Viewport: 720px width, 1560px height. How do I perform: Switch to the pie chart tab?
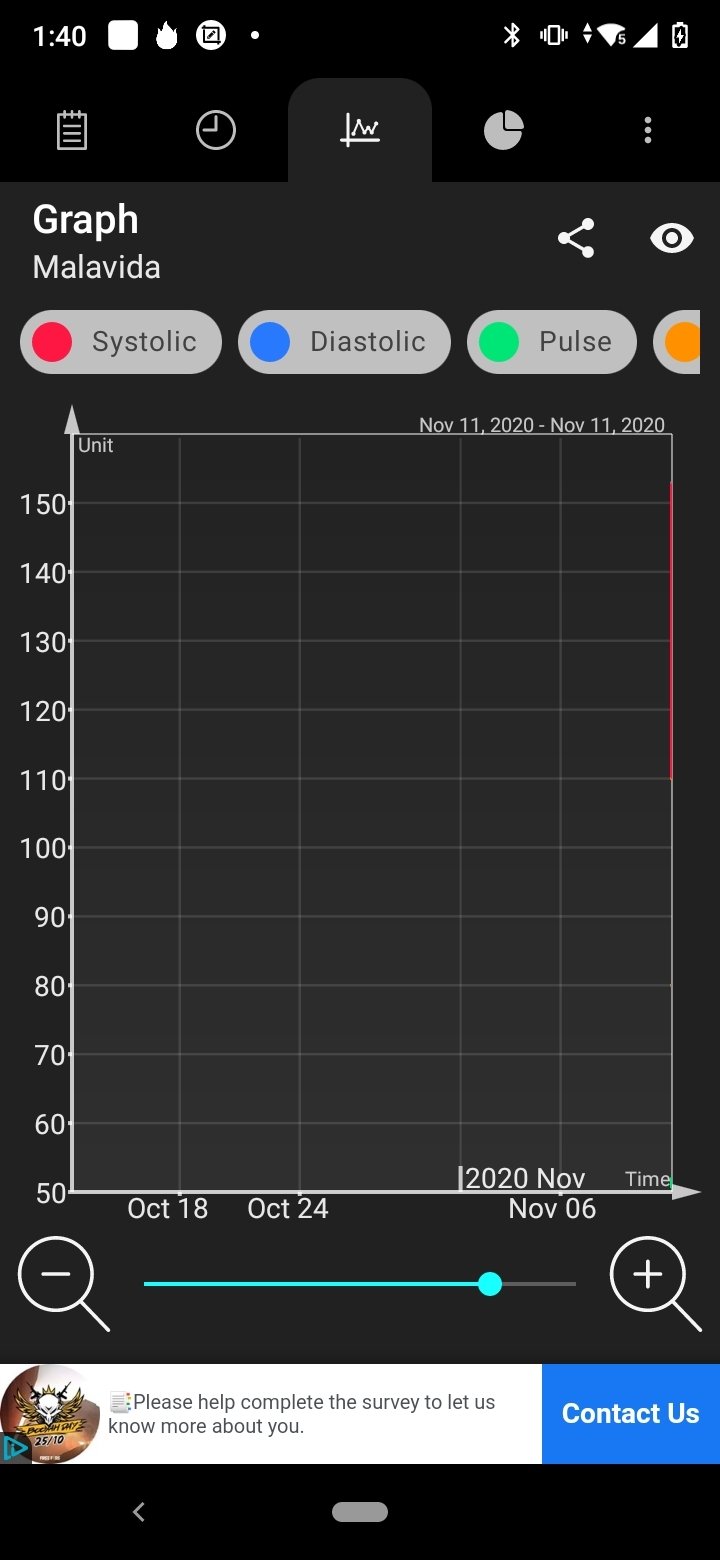pos(504,130)
